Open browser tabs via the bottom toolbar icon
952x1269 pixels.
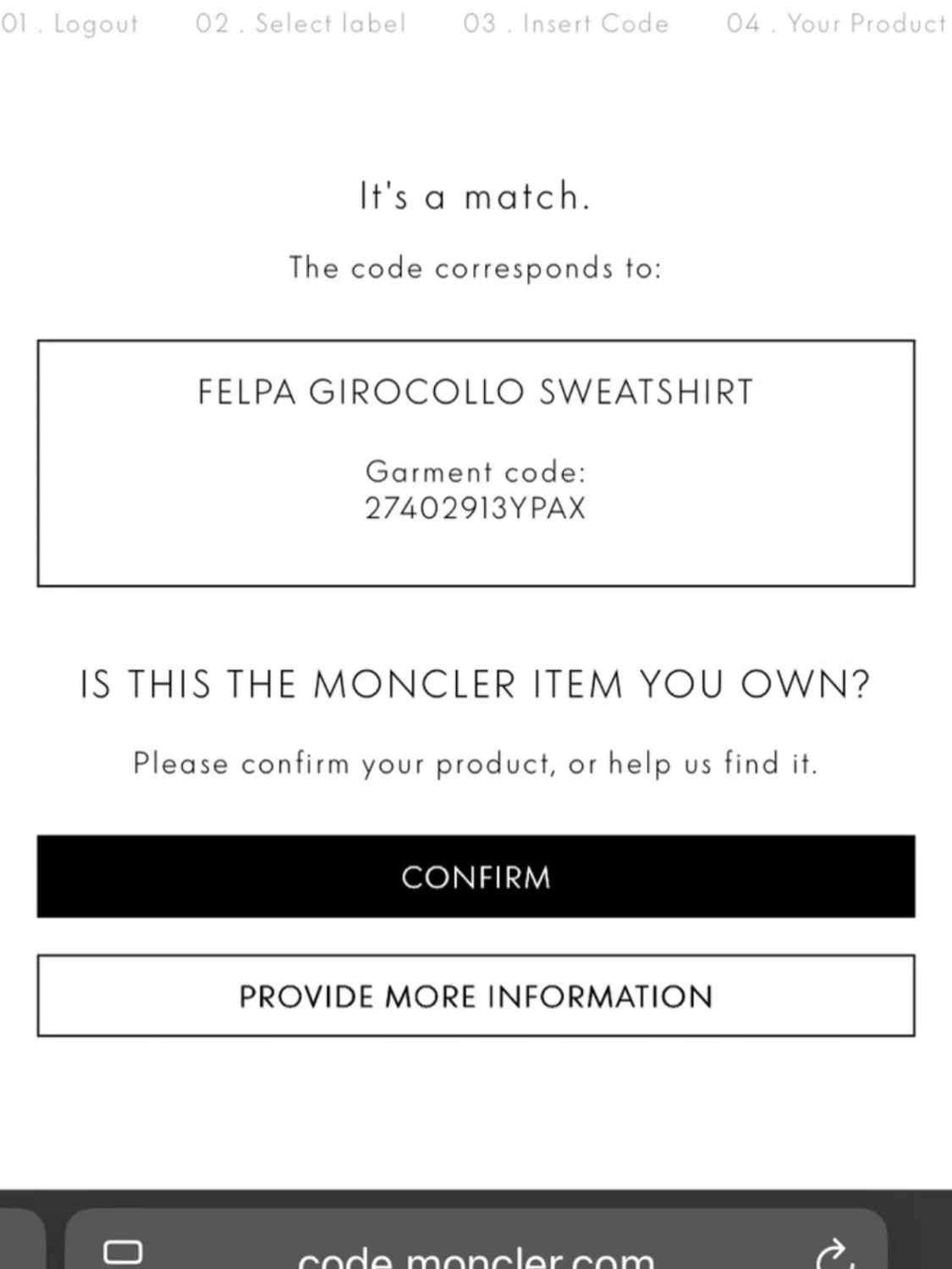(121, 1250)
